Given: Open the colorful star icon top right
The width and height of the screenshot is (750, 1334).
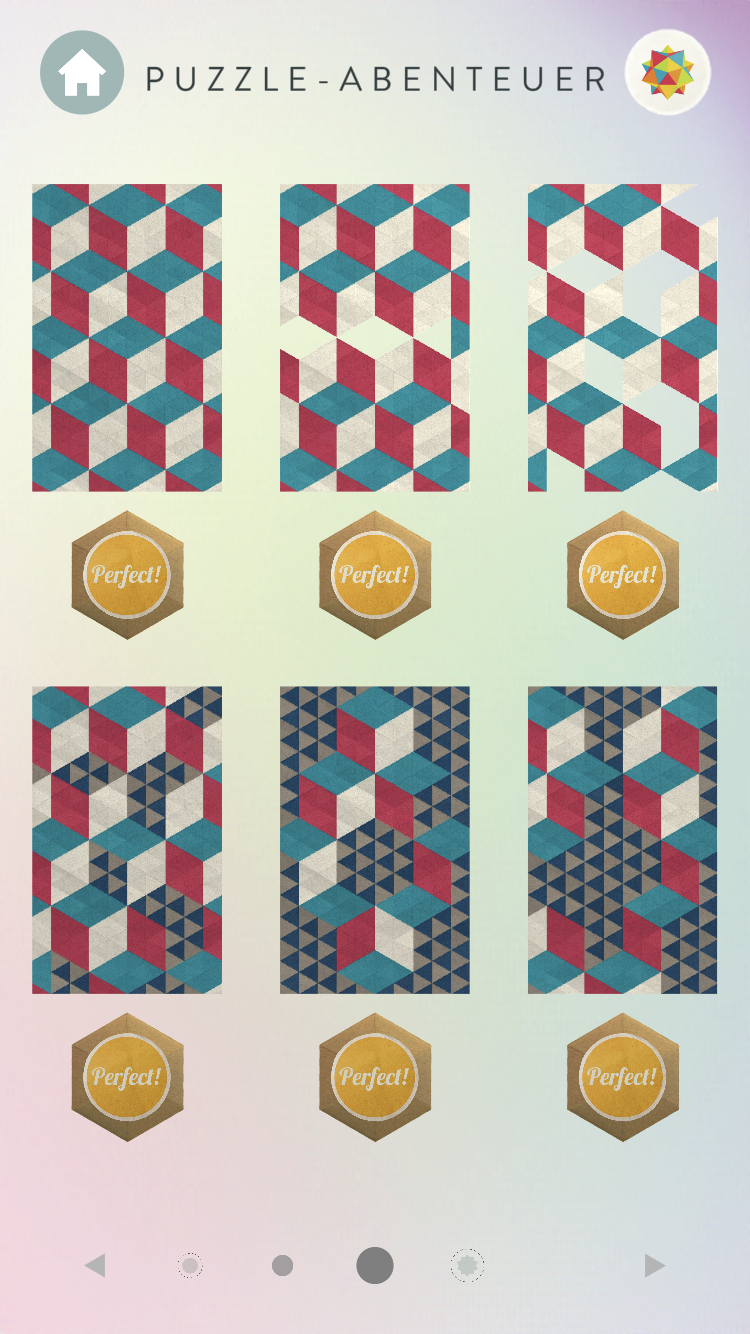Looking at the screenshot, I should [667, 72].
